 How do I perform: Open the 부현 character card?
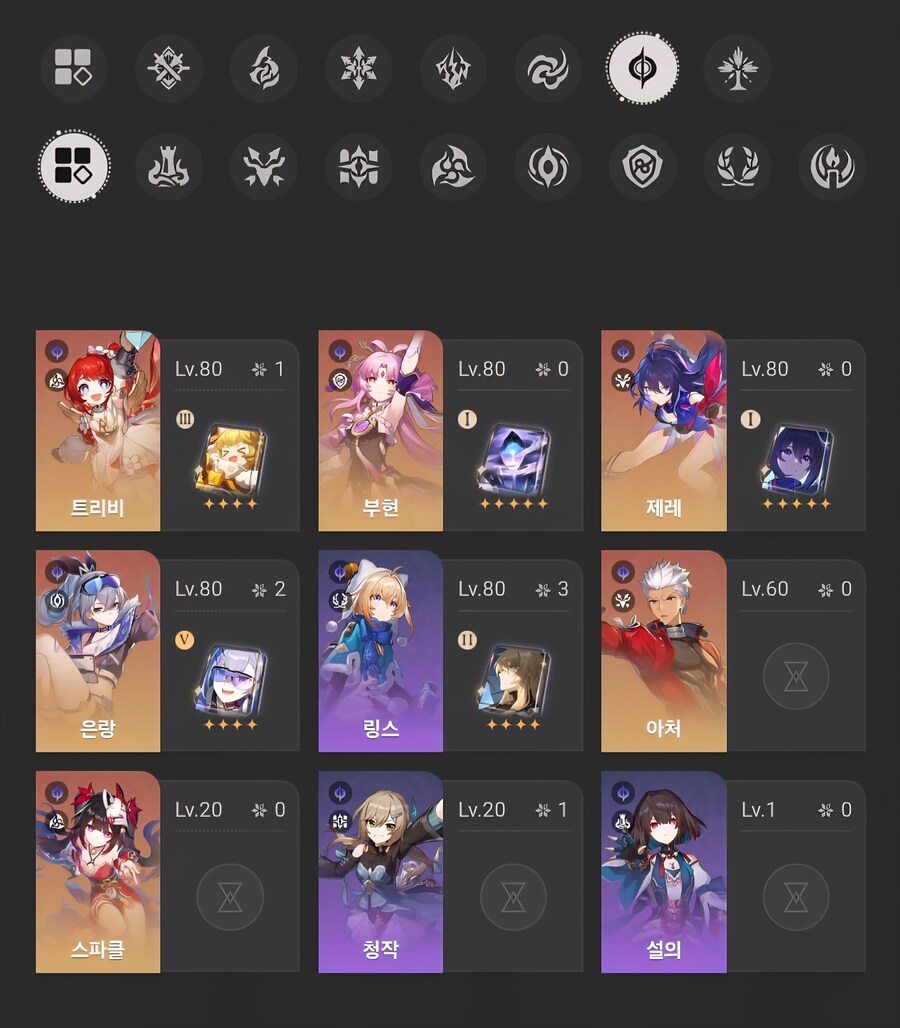tap(380, 430)
